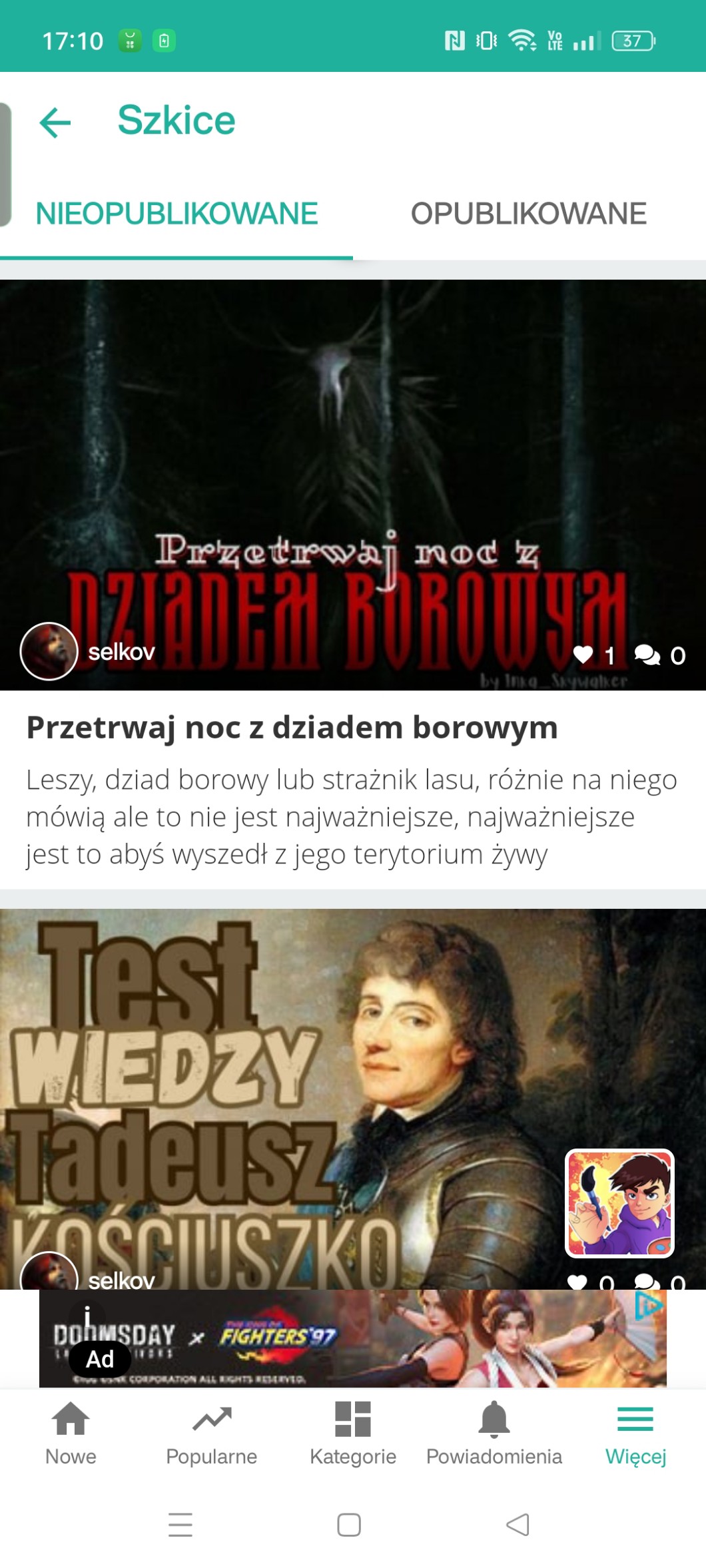Open comments on dziadem borowym quiz

click(x=647, y=655)
